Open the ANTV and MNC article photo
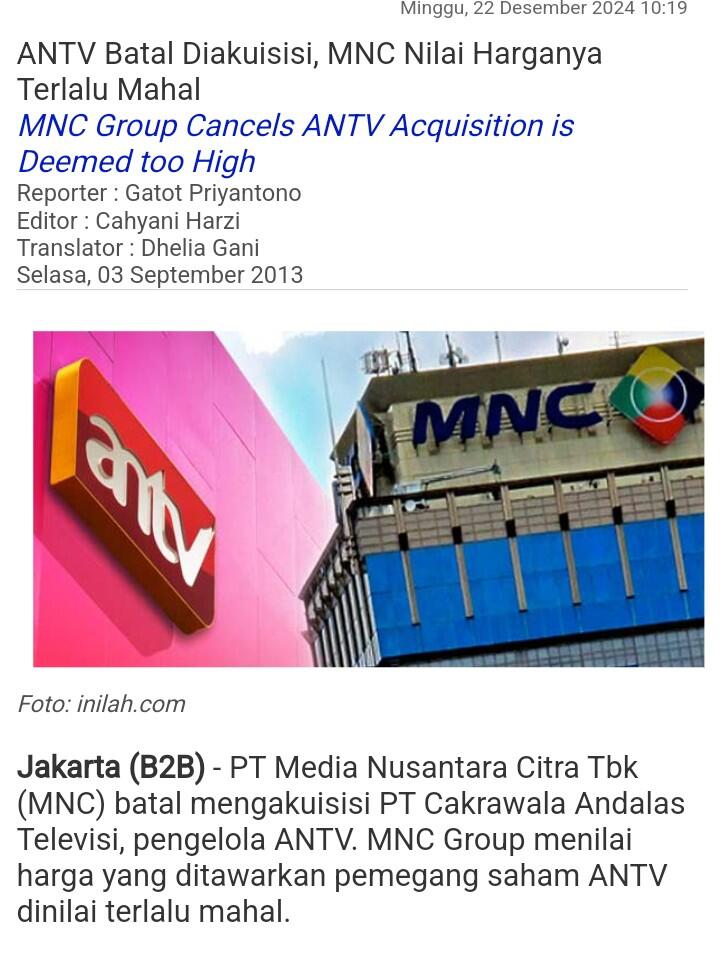This screenshot has height=957, width=720. [368, 498]
